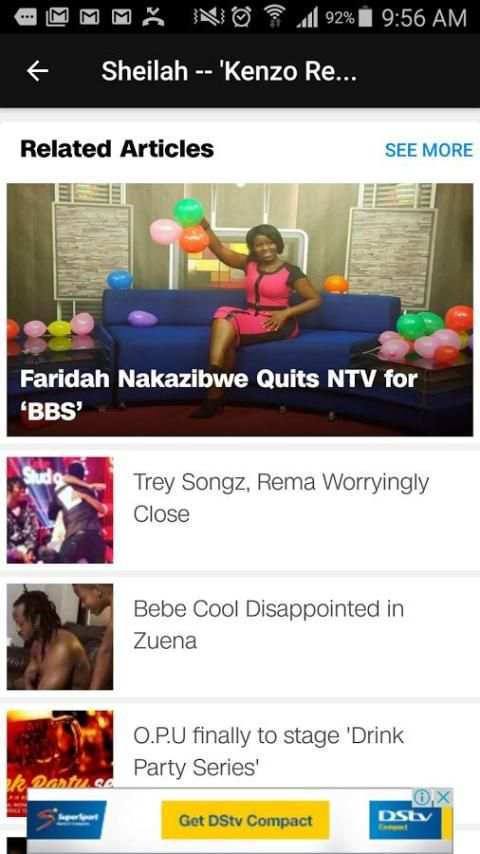Open the ad info icon

click(x=422, y=797)
